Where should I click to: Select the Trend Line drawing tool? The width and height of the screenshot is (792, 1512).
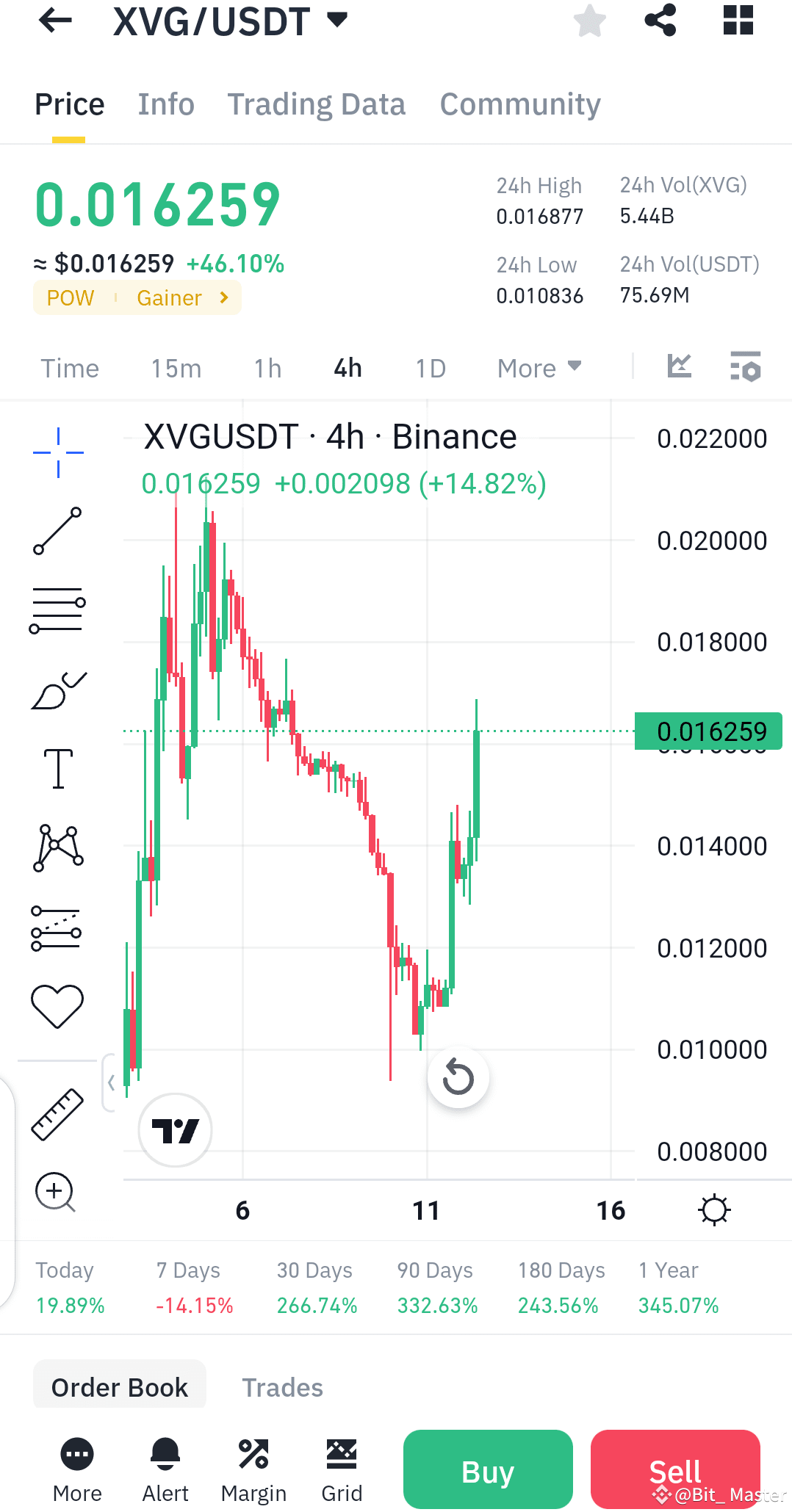pyautogui.click(x=58, y=530)
